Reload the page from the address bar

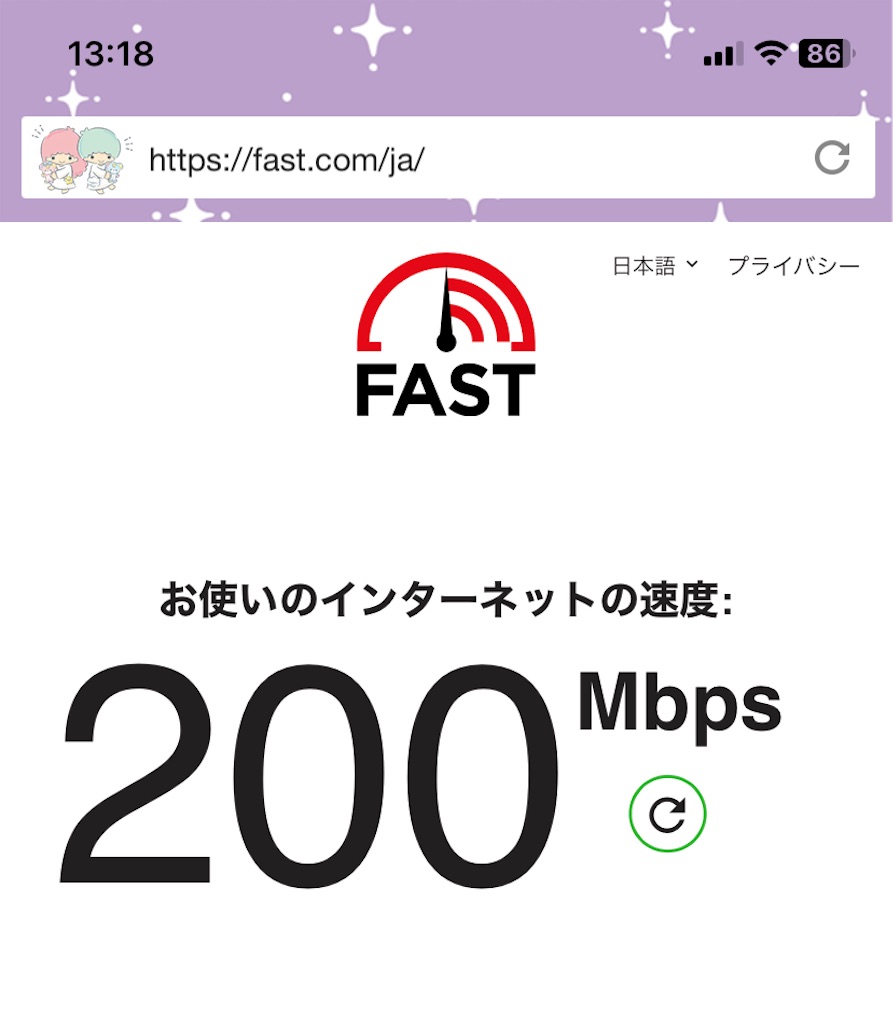pos(832,157)
